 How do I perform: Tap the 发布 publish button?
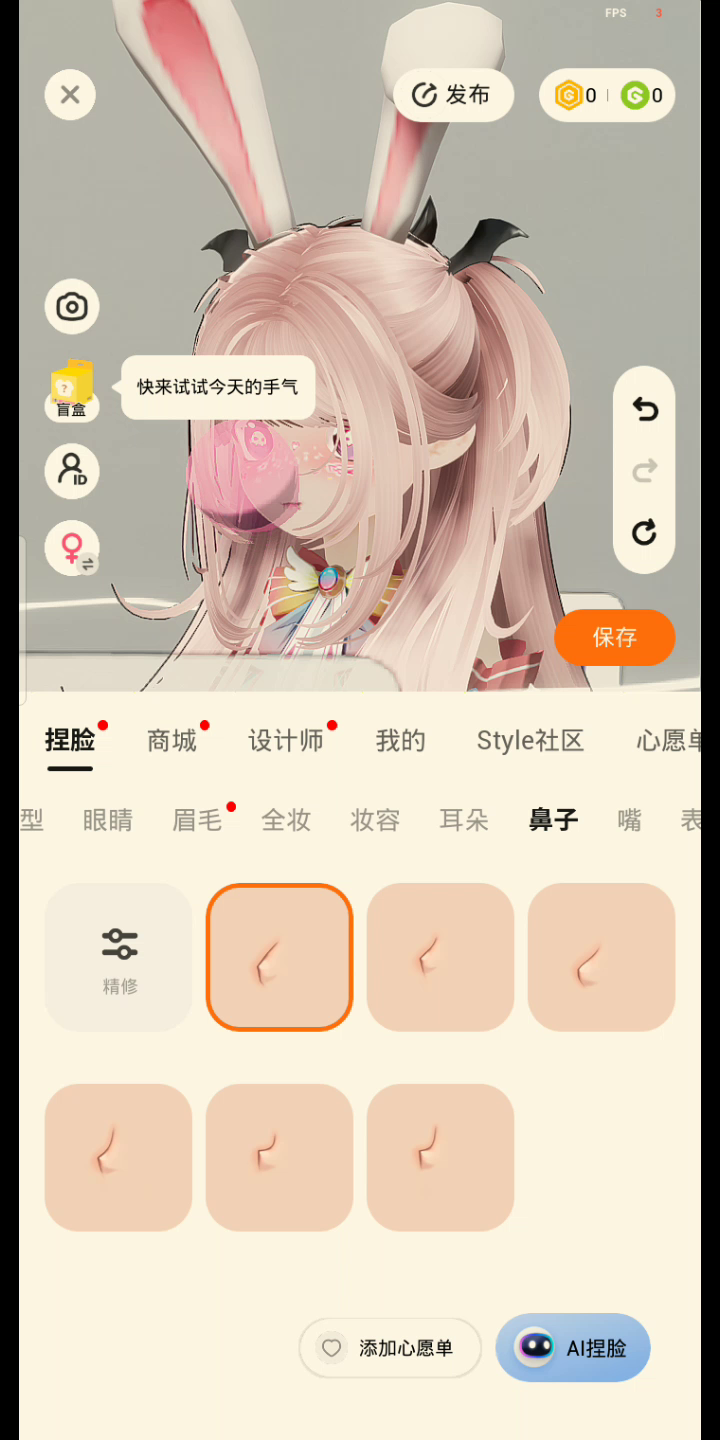[x=453, y=95]
